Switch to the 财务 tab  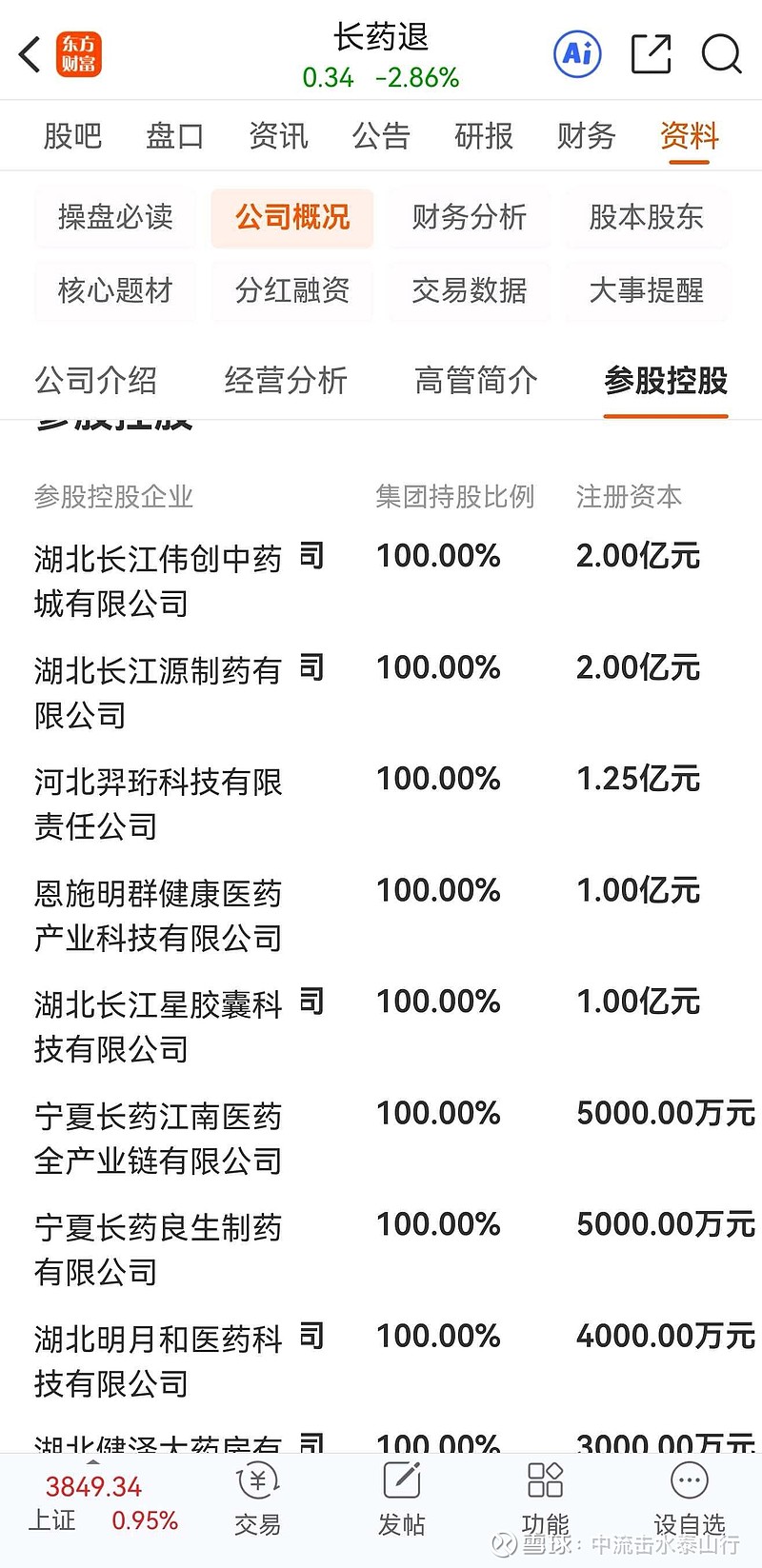[x=585, y=136]
